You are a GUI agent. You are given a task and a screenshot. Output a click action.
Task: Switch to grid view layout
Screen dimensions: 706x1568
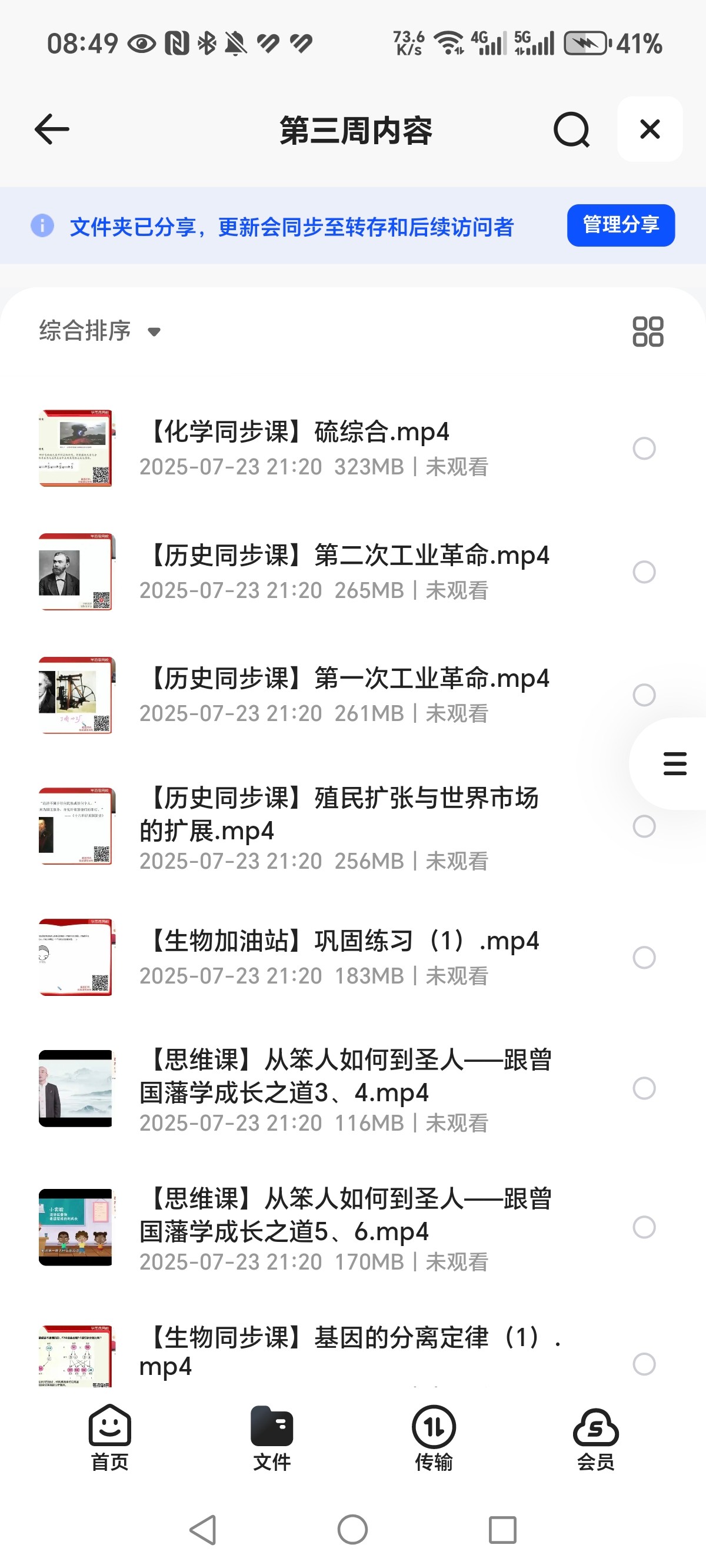click(x=648, y=332)
